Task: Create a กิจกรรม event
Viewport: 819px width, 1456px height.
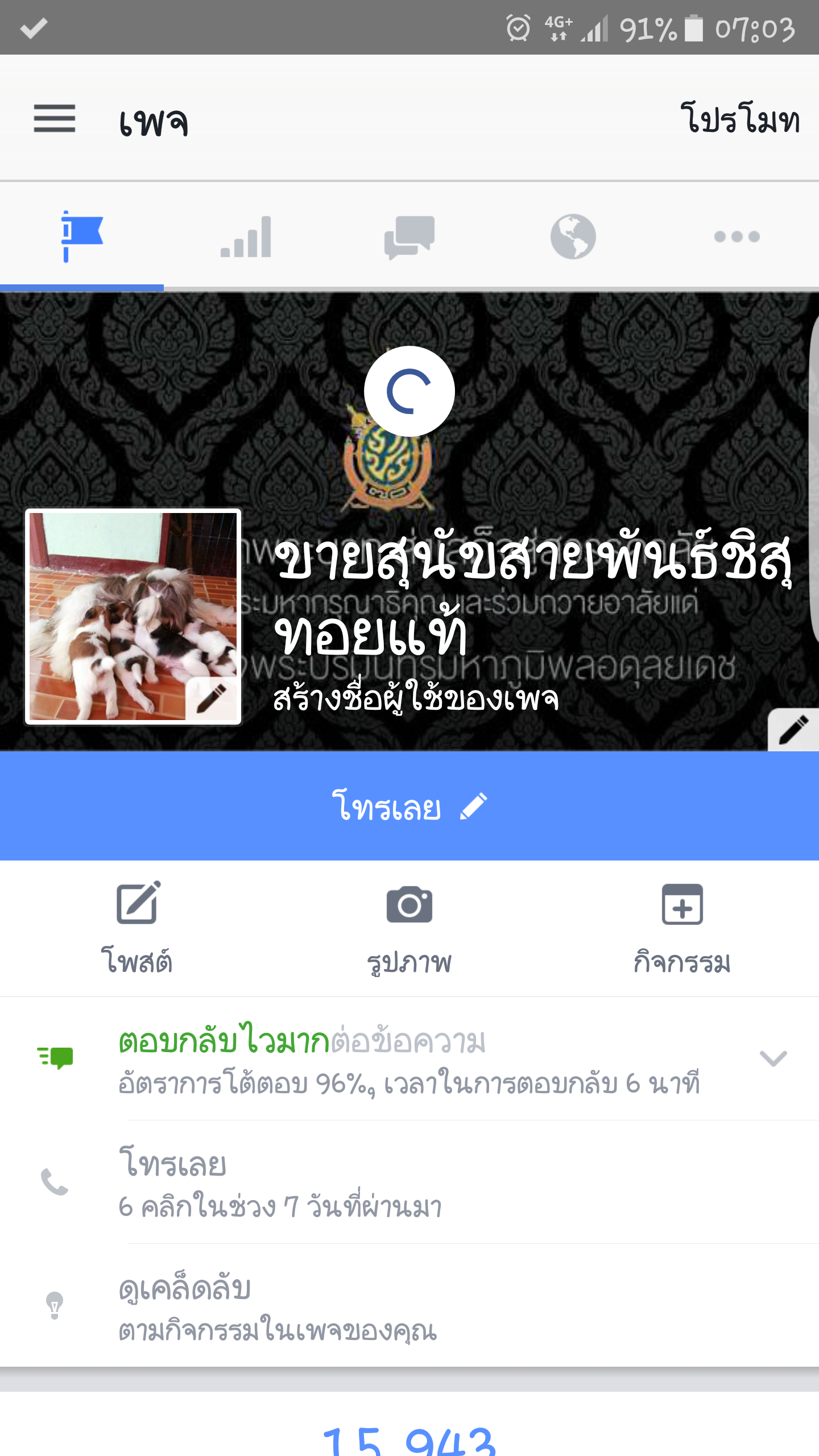Action: (x=681, y=927)
